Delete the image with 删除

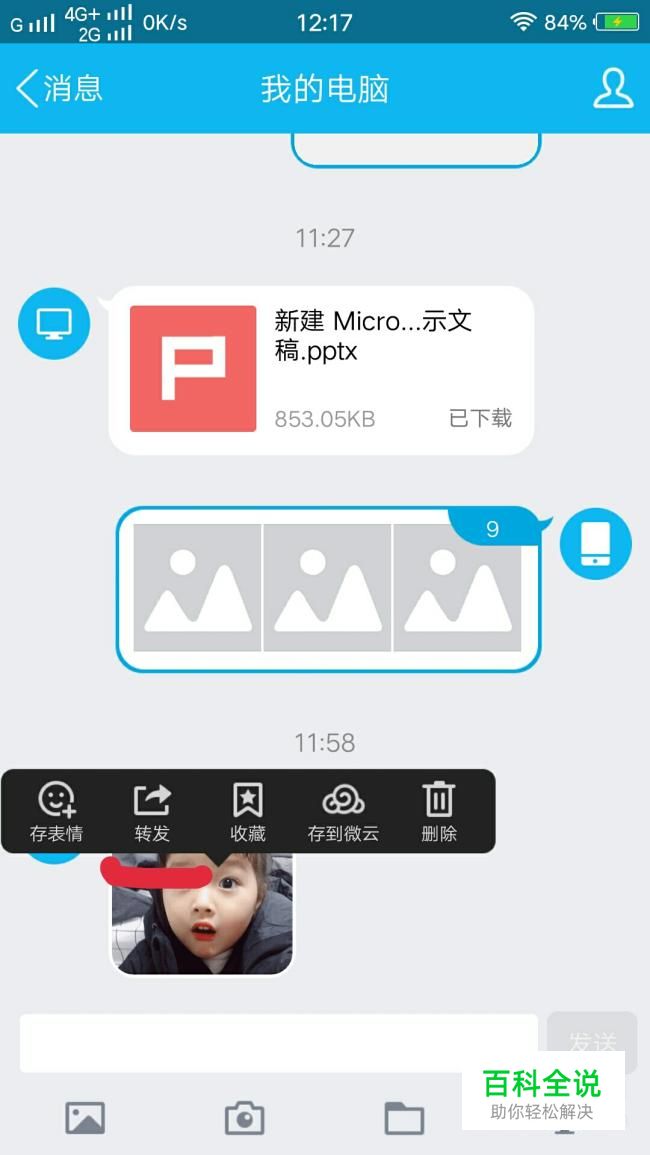[438, 811]
